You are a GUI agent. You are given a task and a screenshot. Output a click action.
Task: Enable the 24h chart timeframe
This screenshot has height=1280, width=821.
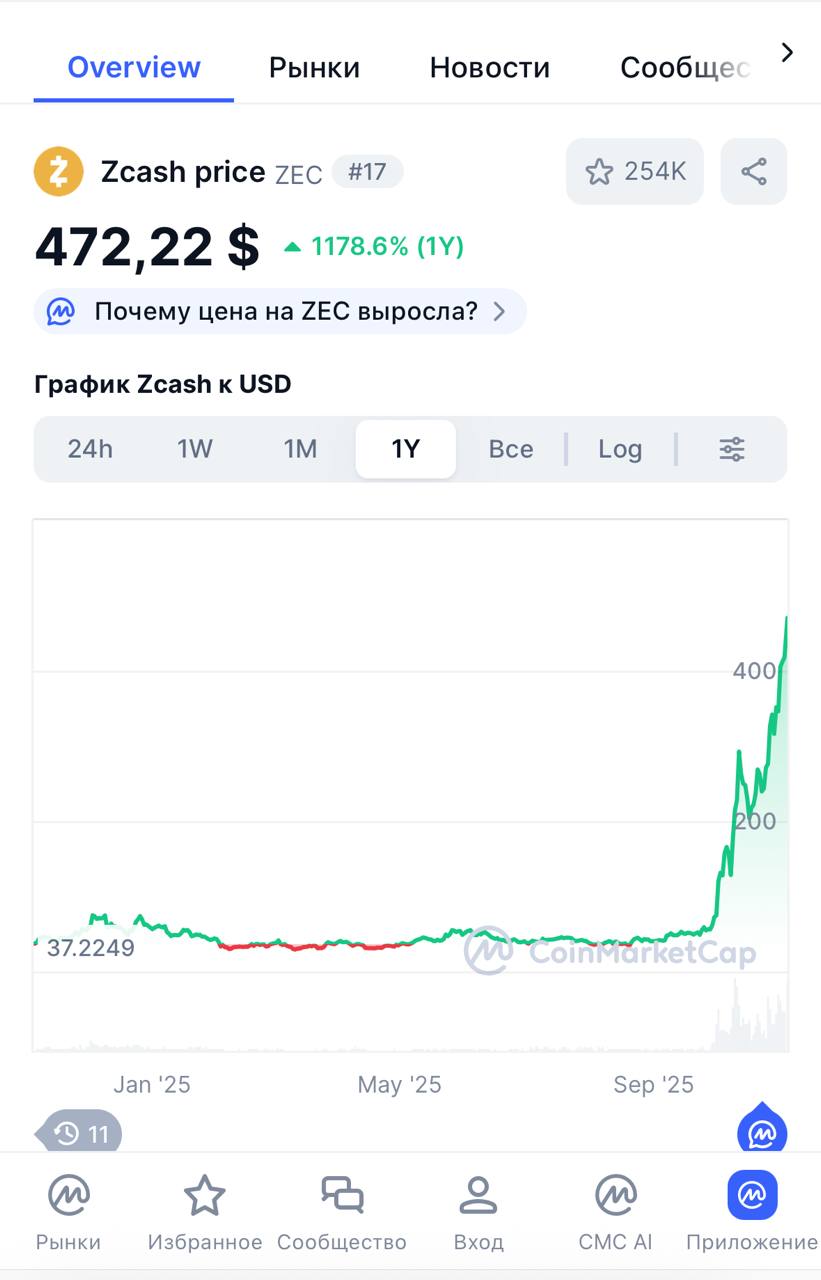[91, 449]
